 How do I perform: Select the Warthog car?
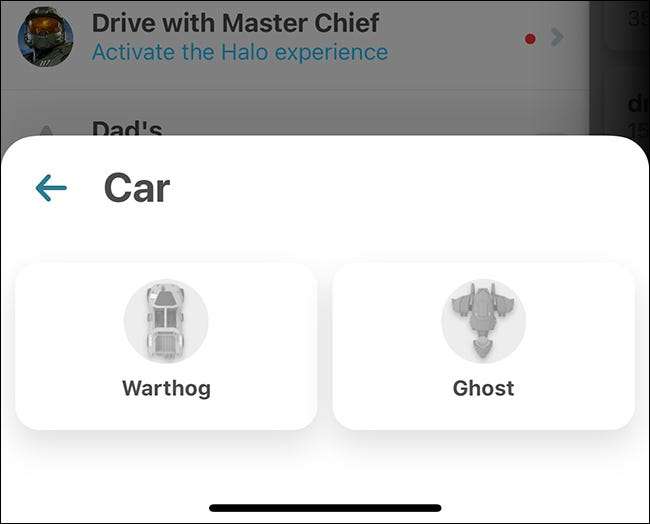click(166, 345)
